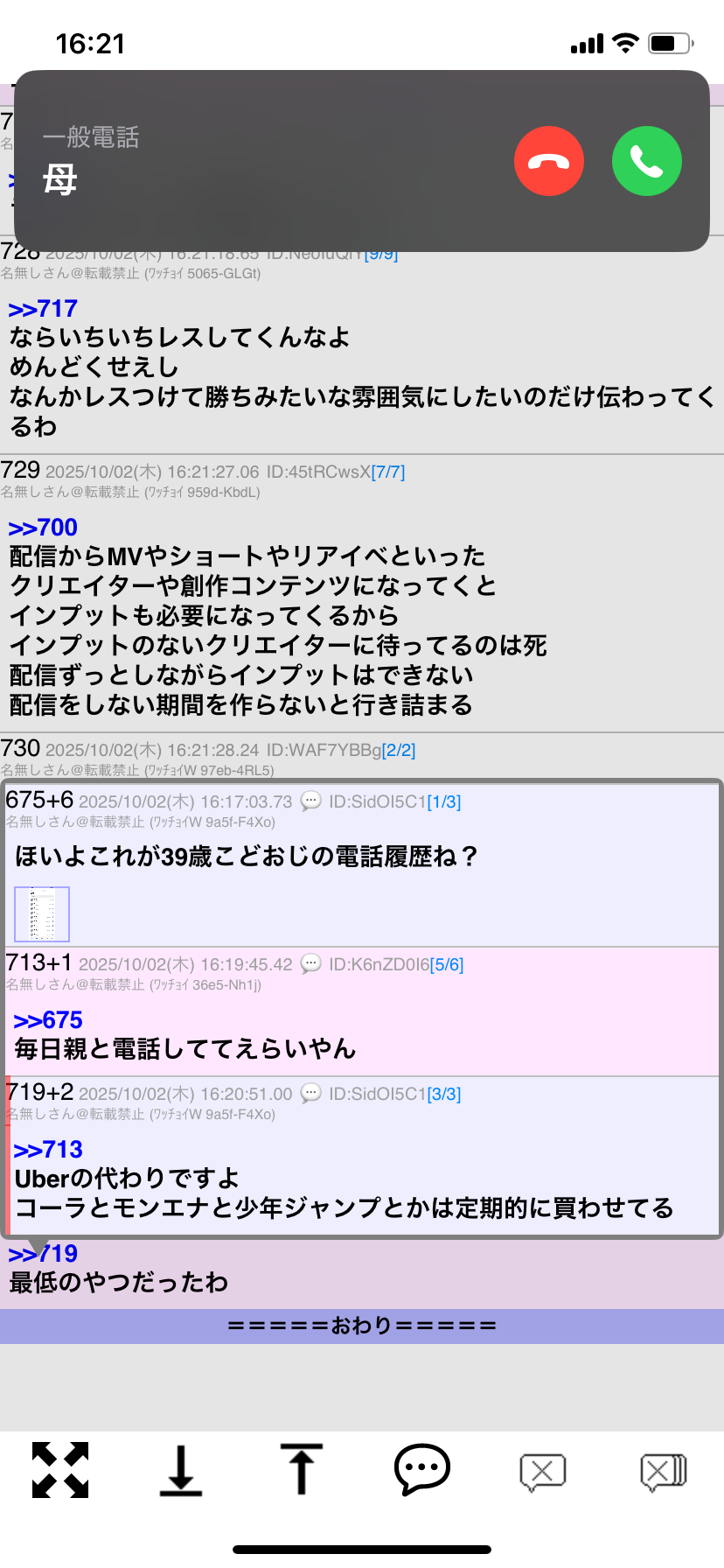Open the >>700 reply anchor link

click(43, 528)
